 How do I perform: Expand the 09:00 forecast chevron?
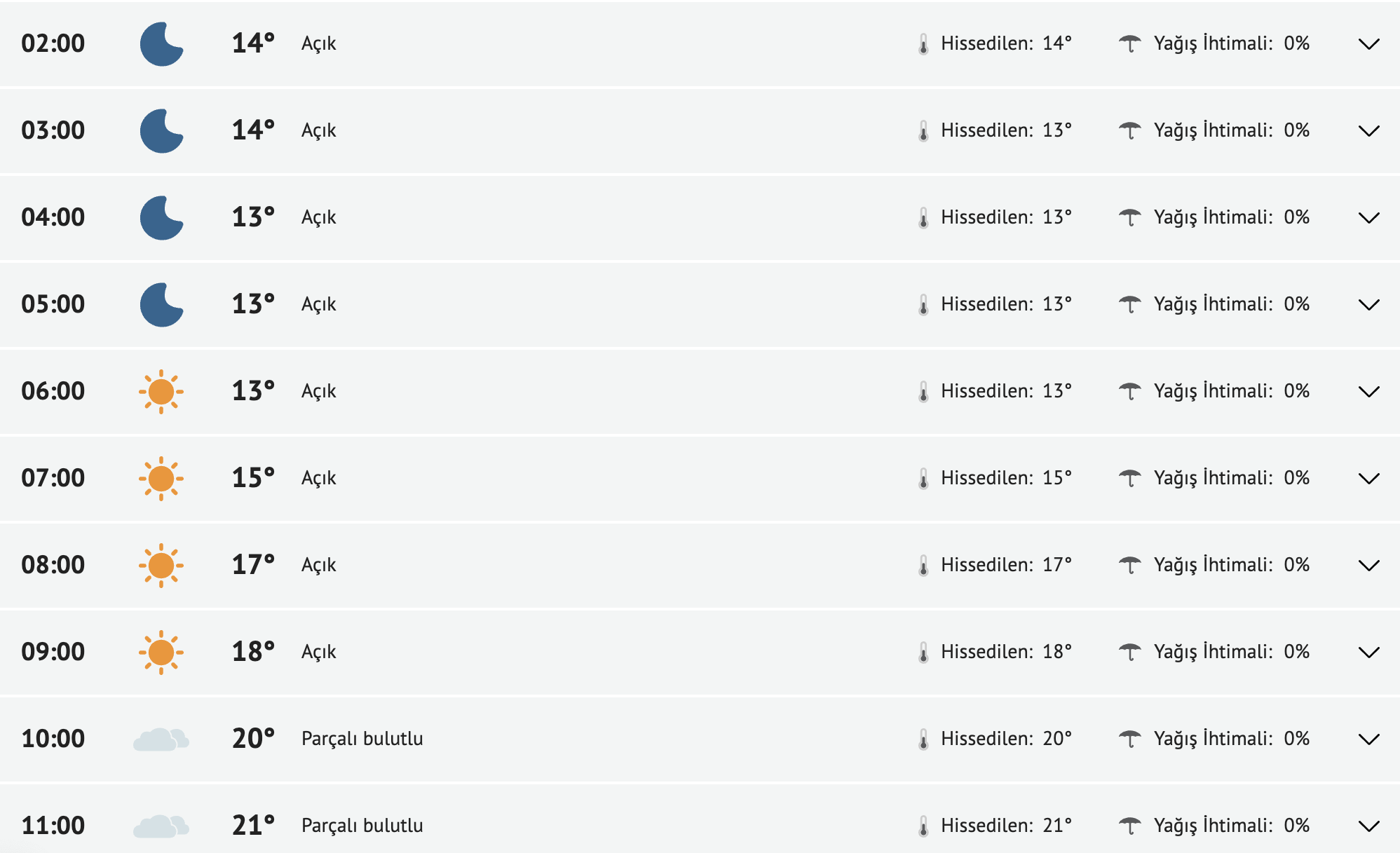pyautogui.click(x=1368, y=653)
